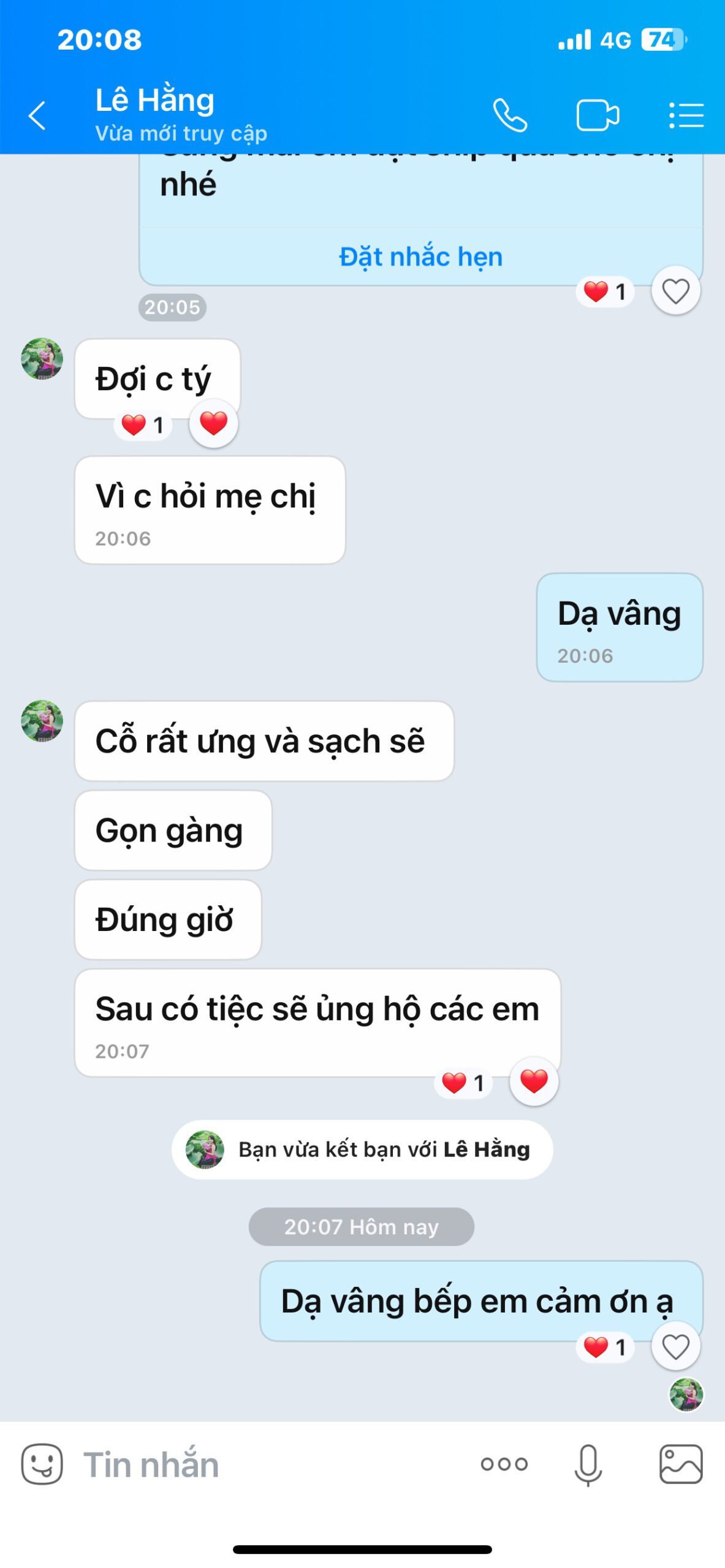Tap heart on Sau có tiệc message

[534, 1081]
